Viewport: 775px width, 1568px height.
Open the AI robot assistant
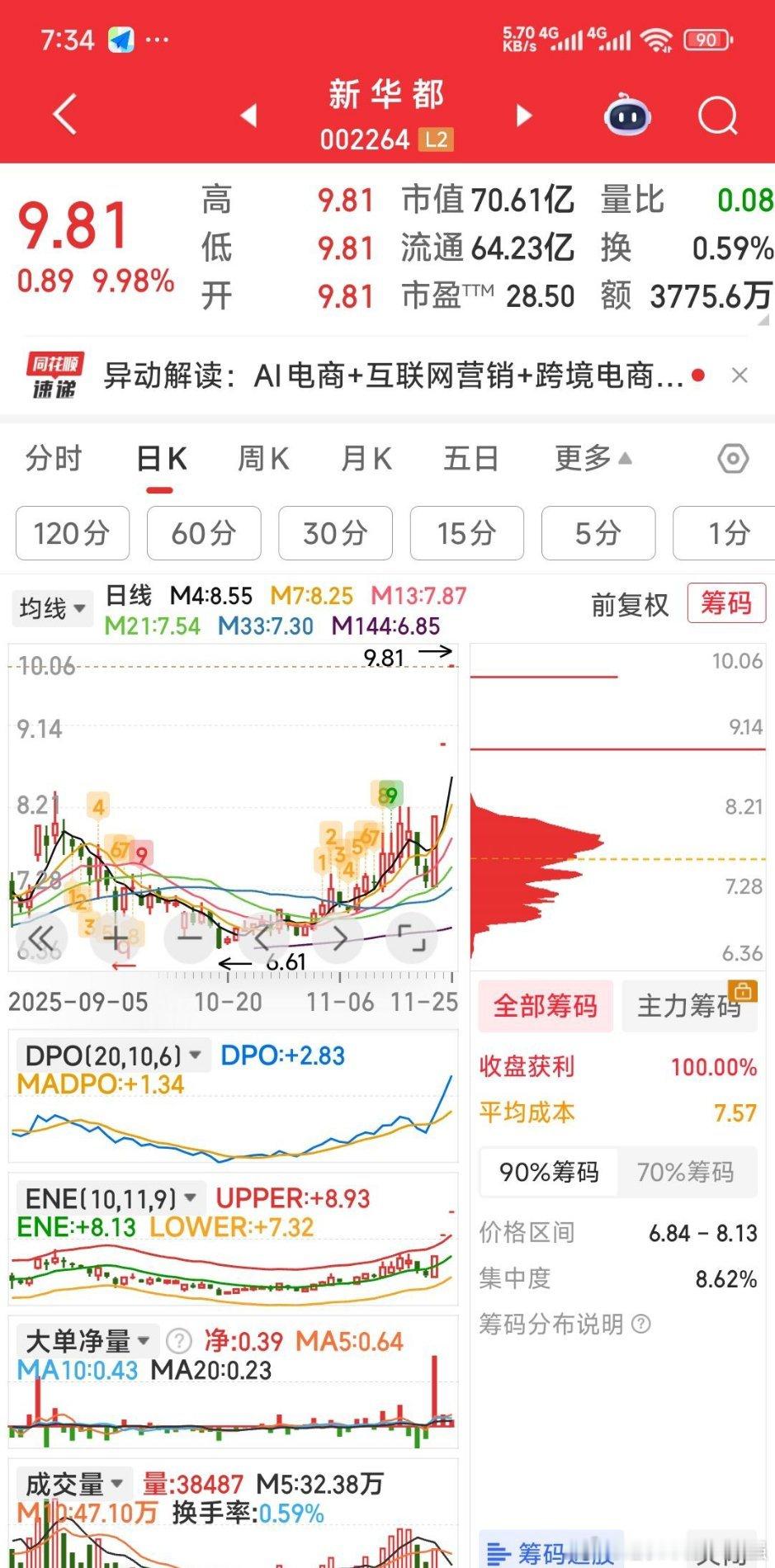click(x=627, y=116)
